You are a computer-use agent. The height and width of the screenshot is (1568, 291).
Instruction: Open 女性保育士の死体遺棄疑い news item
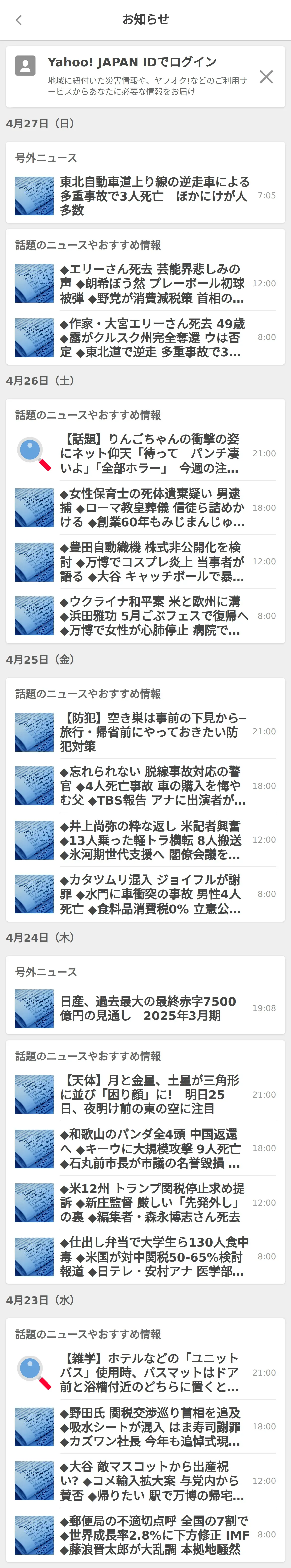click(x=152, y=508)
